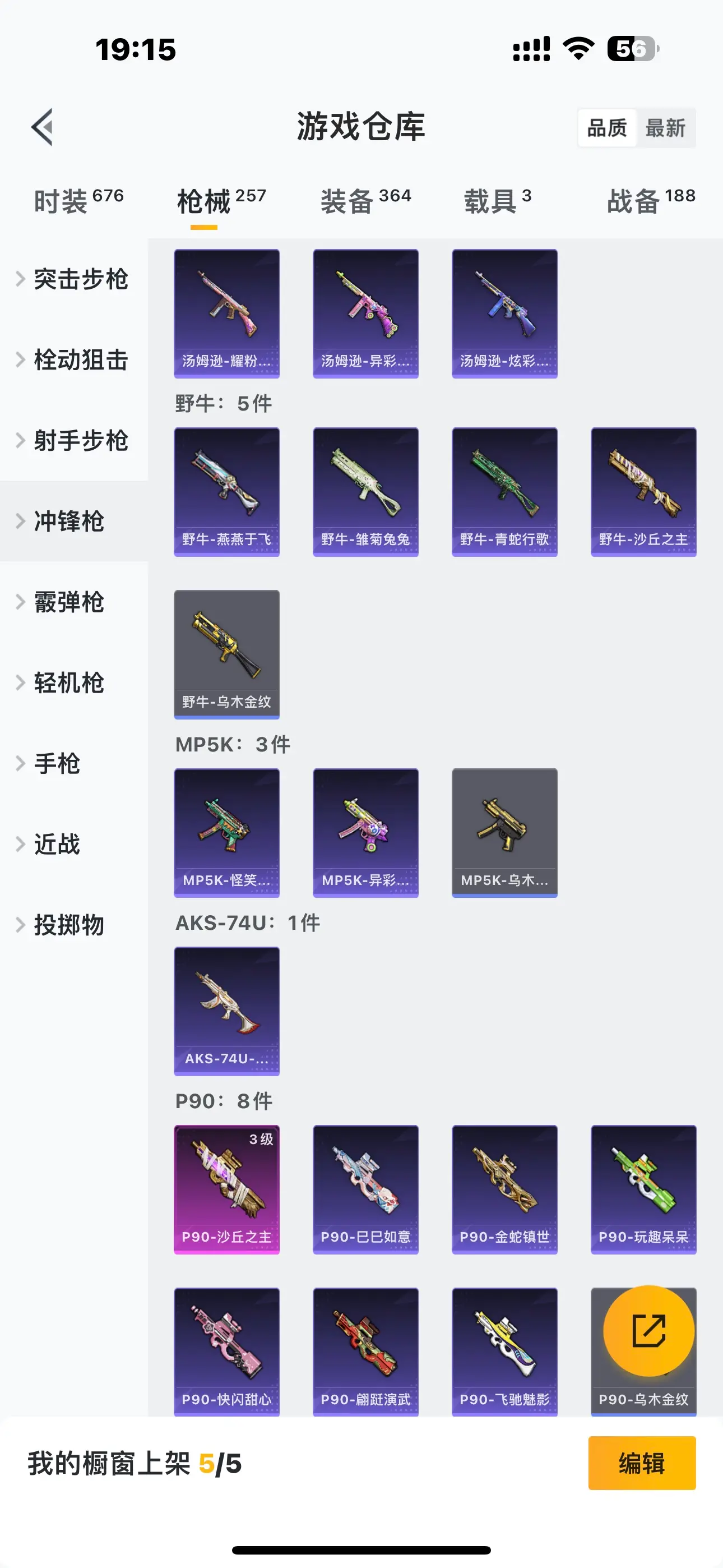Switch to the 装备 tab

click(366, 201)
